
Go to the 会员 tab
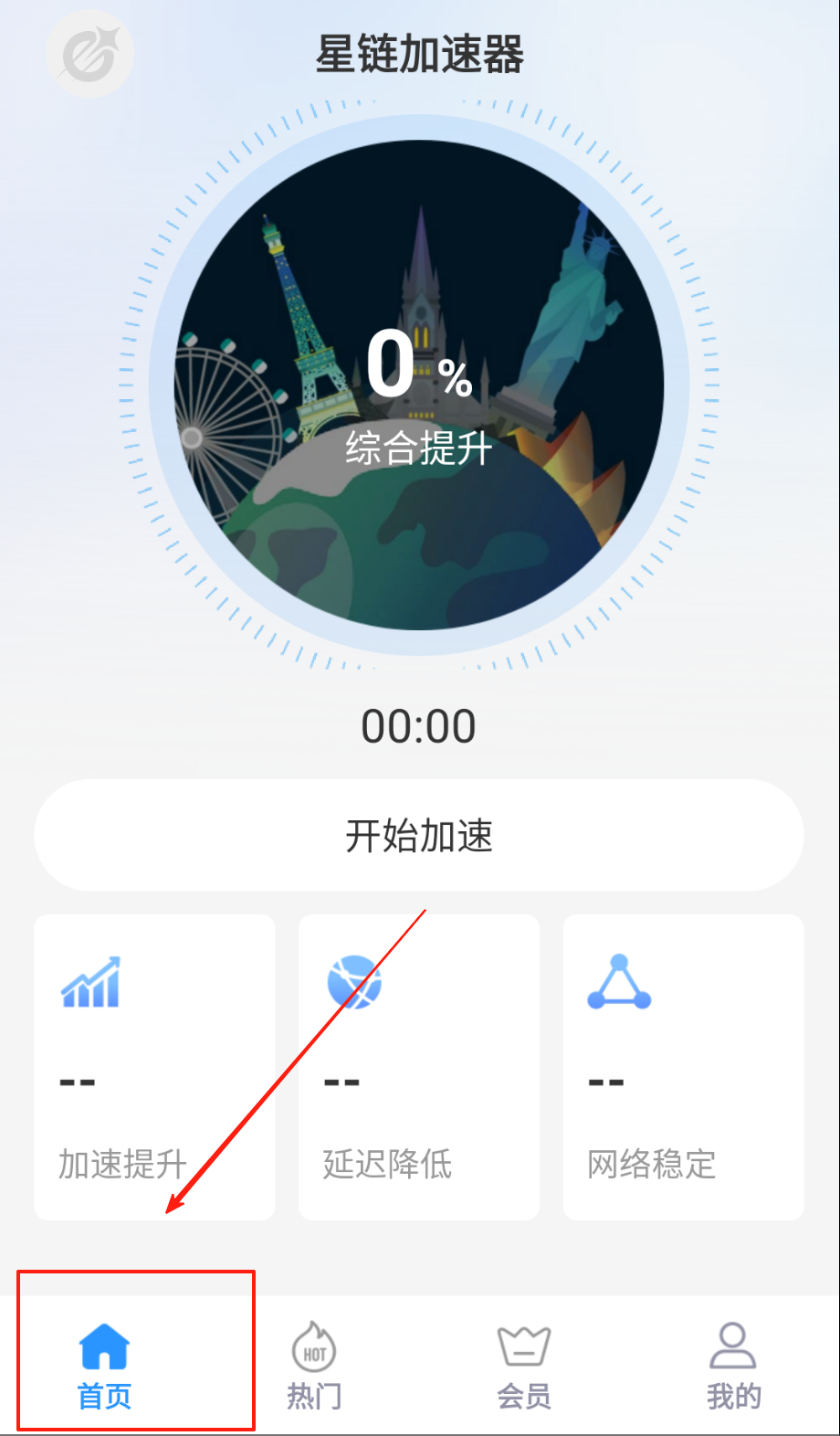tap(524, 1366)
